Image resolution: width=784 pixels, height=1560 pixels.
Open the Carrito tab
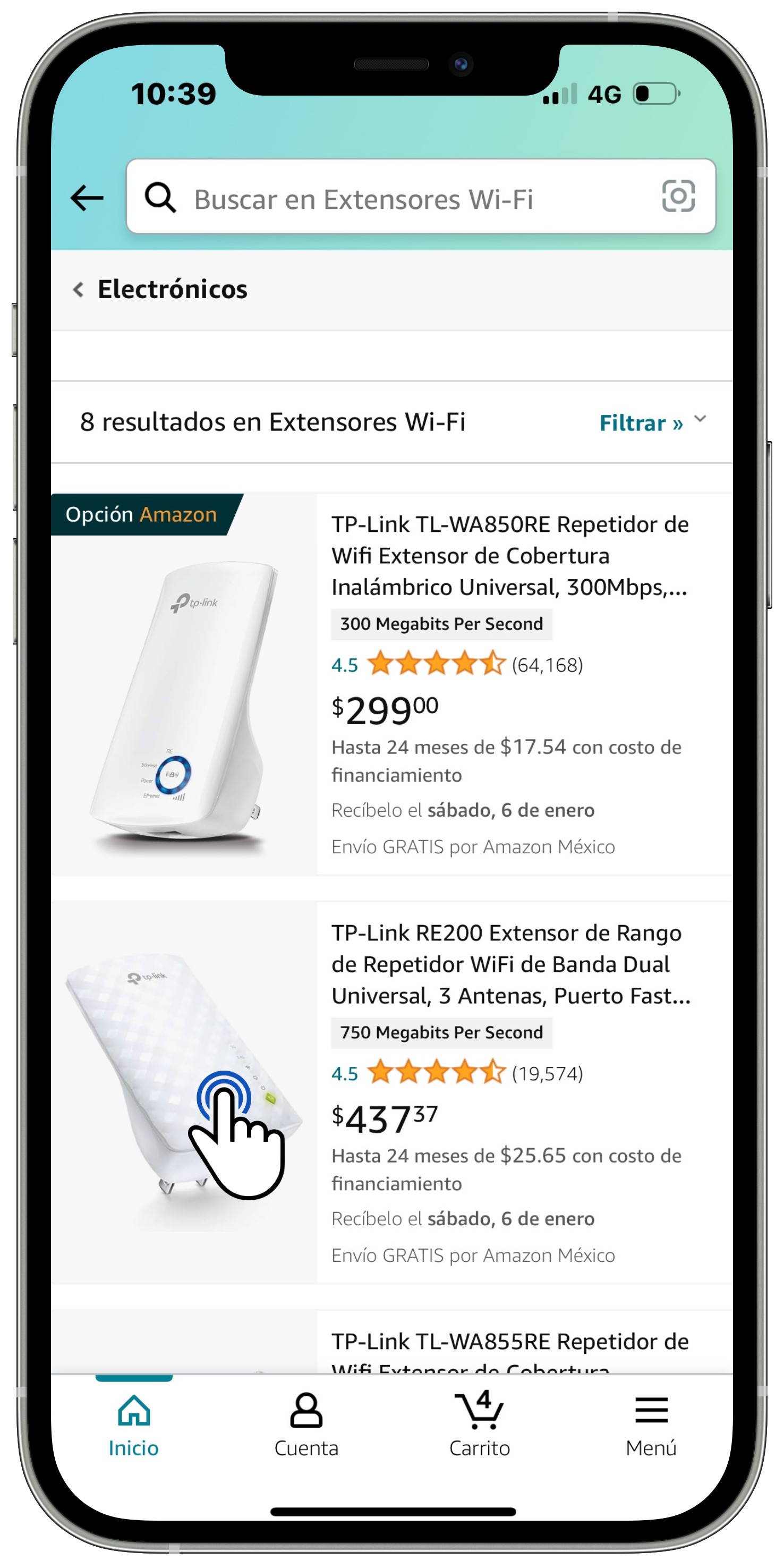point(479,1425)
